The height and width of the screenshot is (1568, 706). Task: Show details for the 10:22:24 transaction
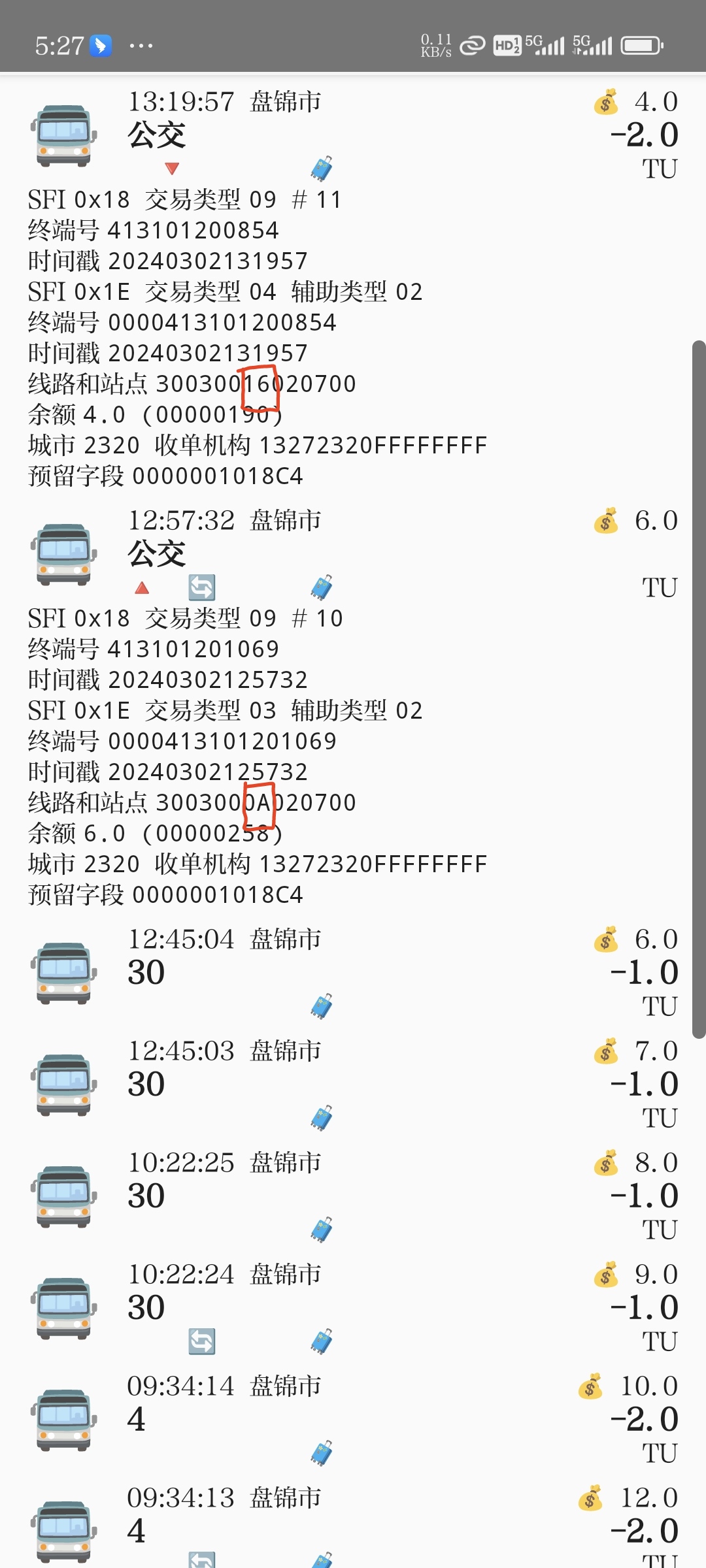[353, 1307]
